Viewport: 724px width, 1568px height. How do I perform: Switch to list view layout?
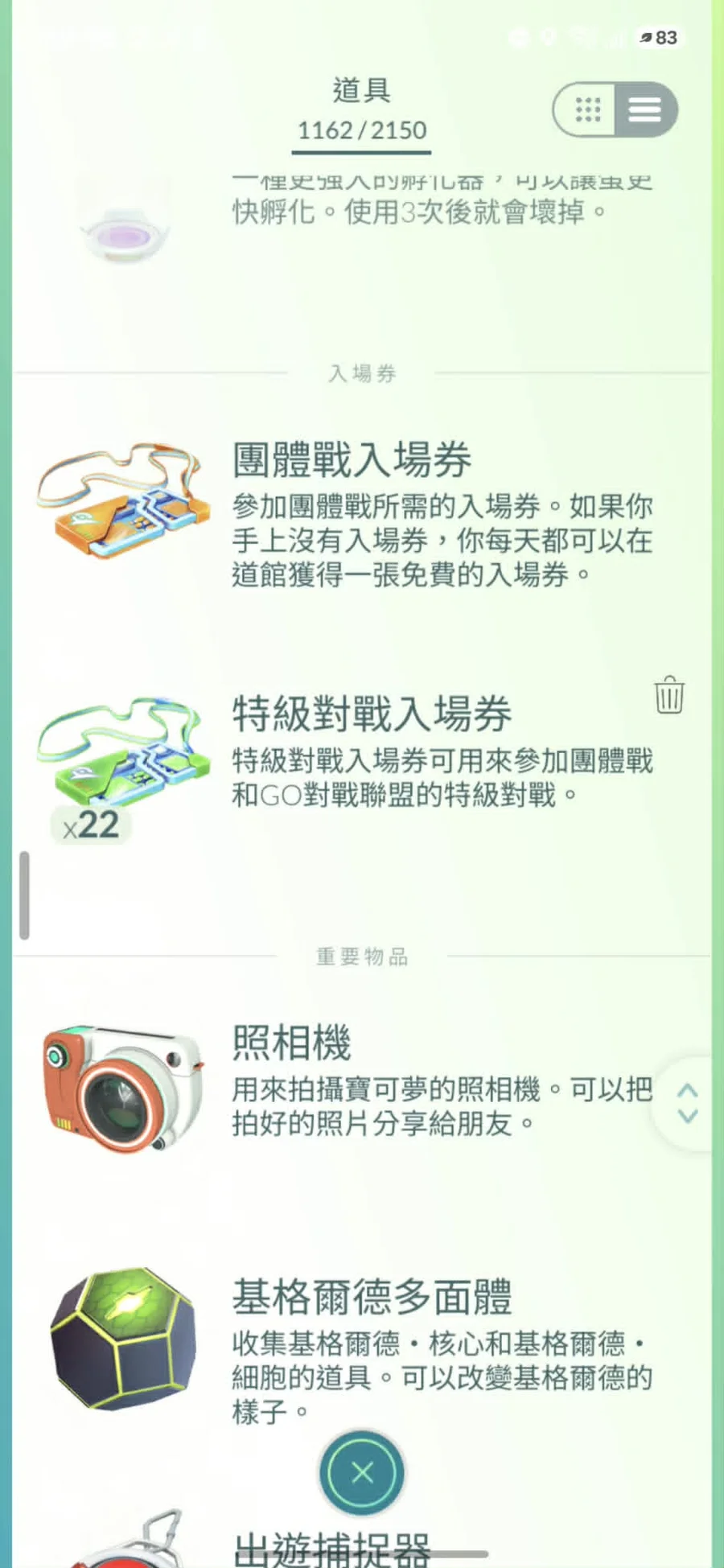(645, 109)
